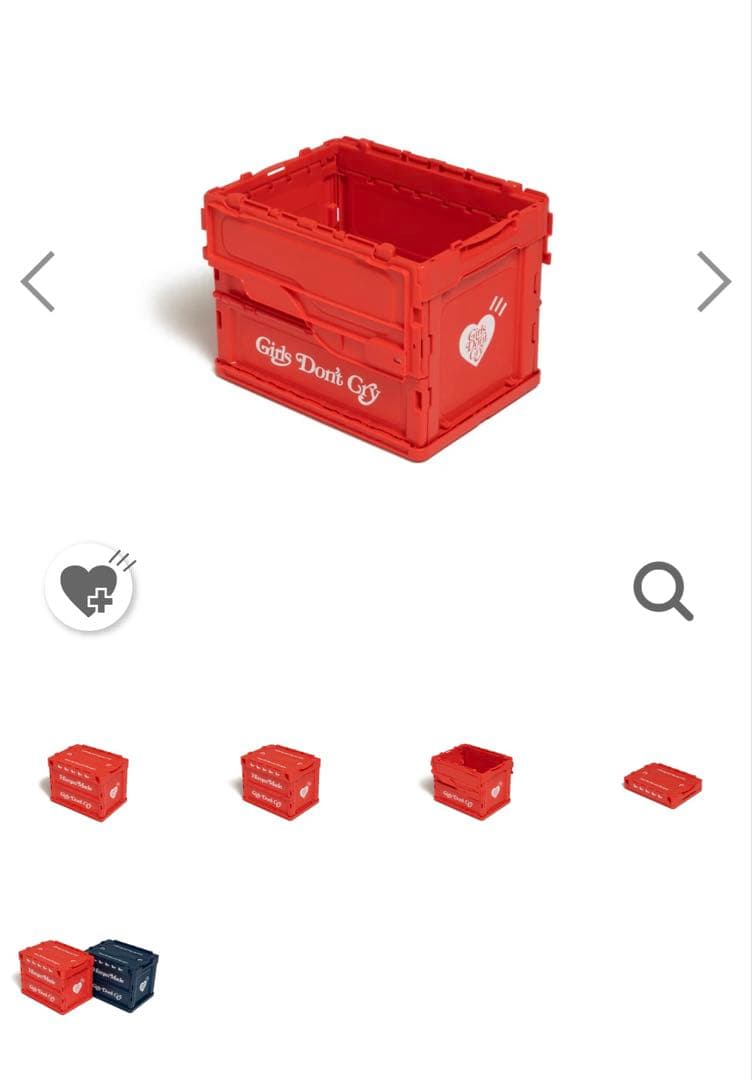Select the first closed red crate thumbnail

point(88,782)
